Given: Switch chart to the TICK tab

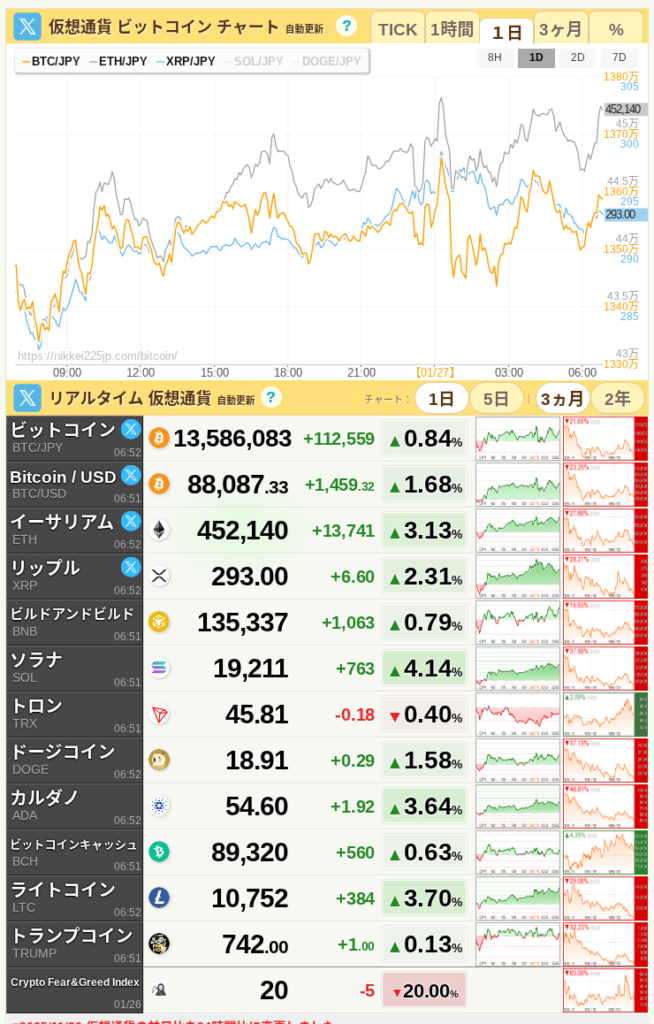Looking at the screenshot, I should [x=397, y=29].
